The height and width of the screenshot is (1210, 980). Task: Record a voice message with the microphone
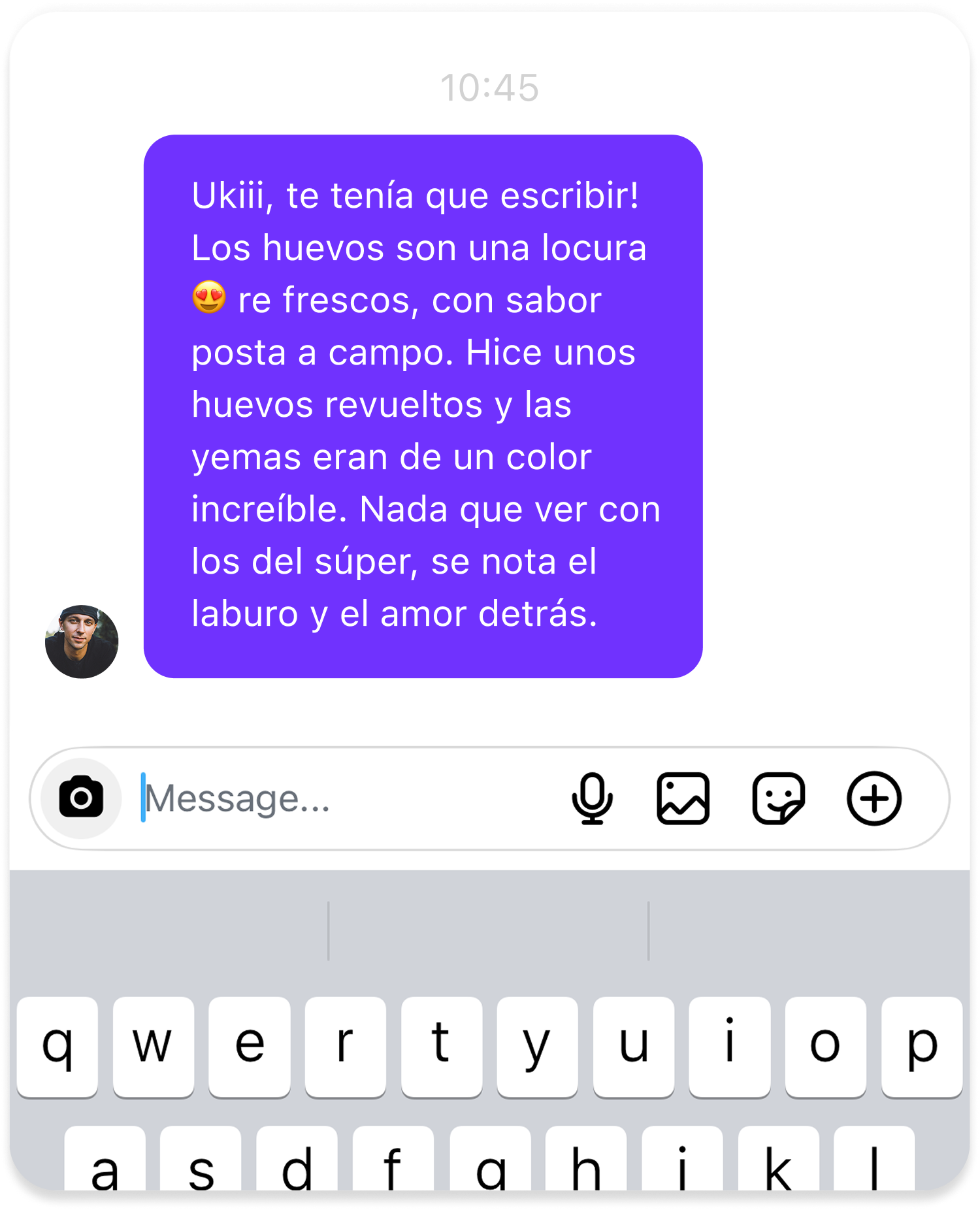click(x=592, y=798)
